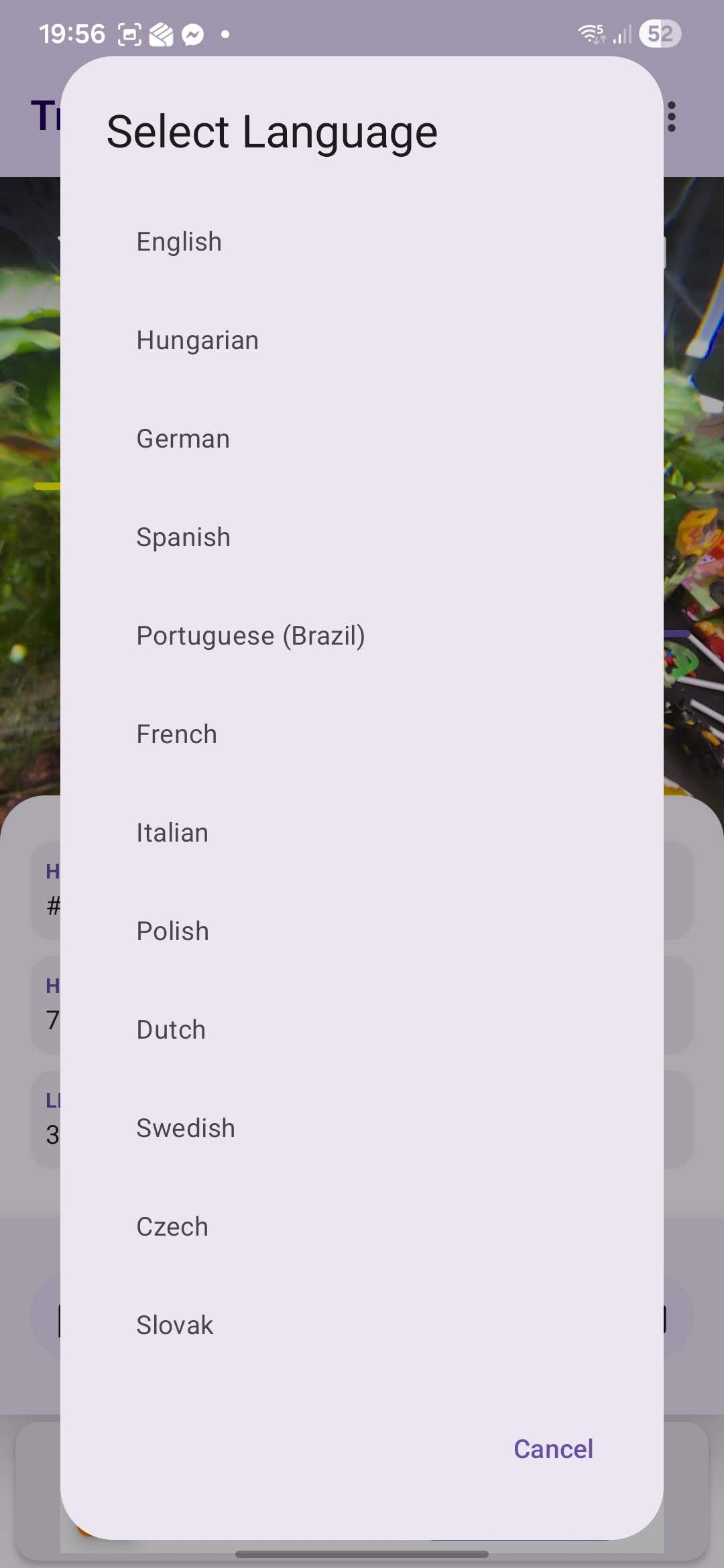Set the language to Polish

click(x=172, y=931)
